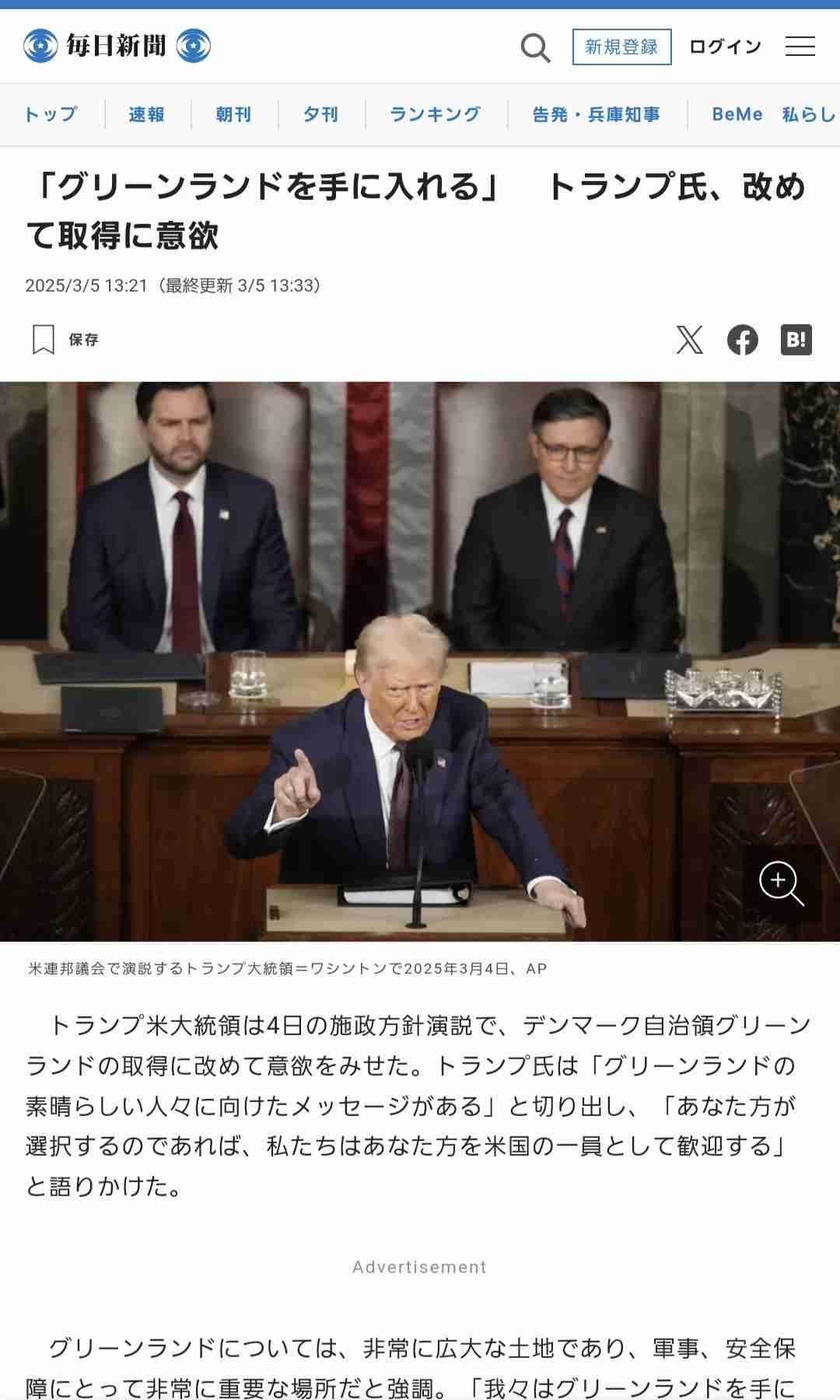840x1400 pixels.
Task: Switch to the 速報 tab
Action: [x=147, y=114]
